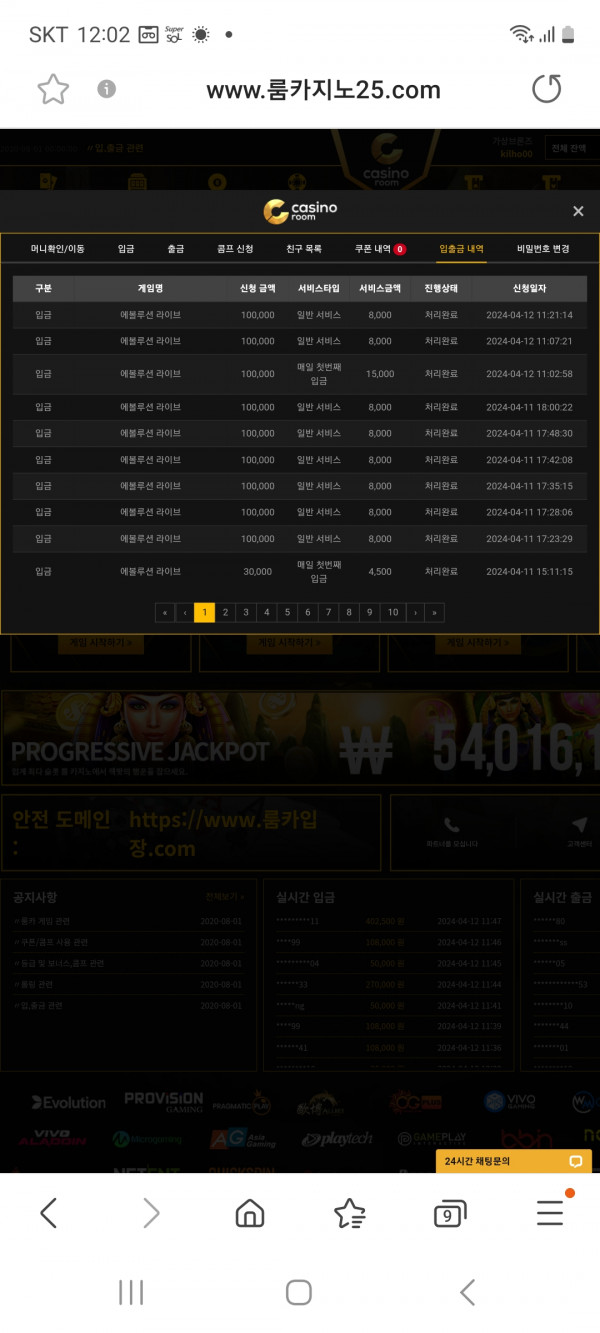Switch to the 콤프 신청 tab
This screenshot has width=600, height=1333.
click(235, 248)
